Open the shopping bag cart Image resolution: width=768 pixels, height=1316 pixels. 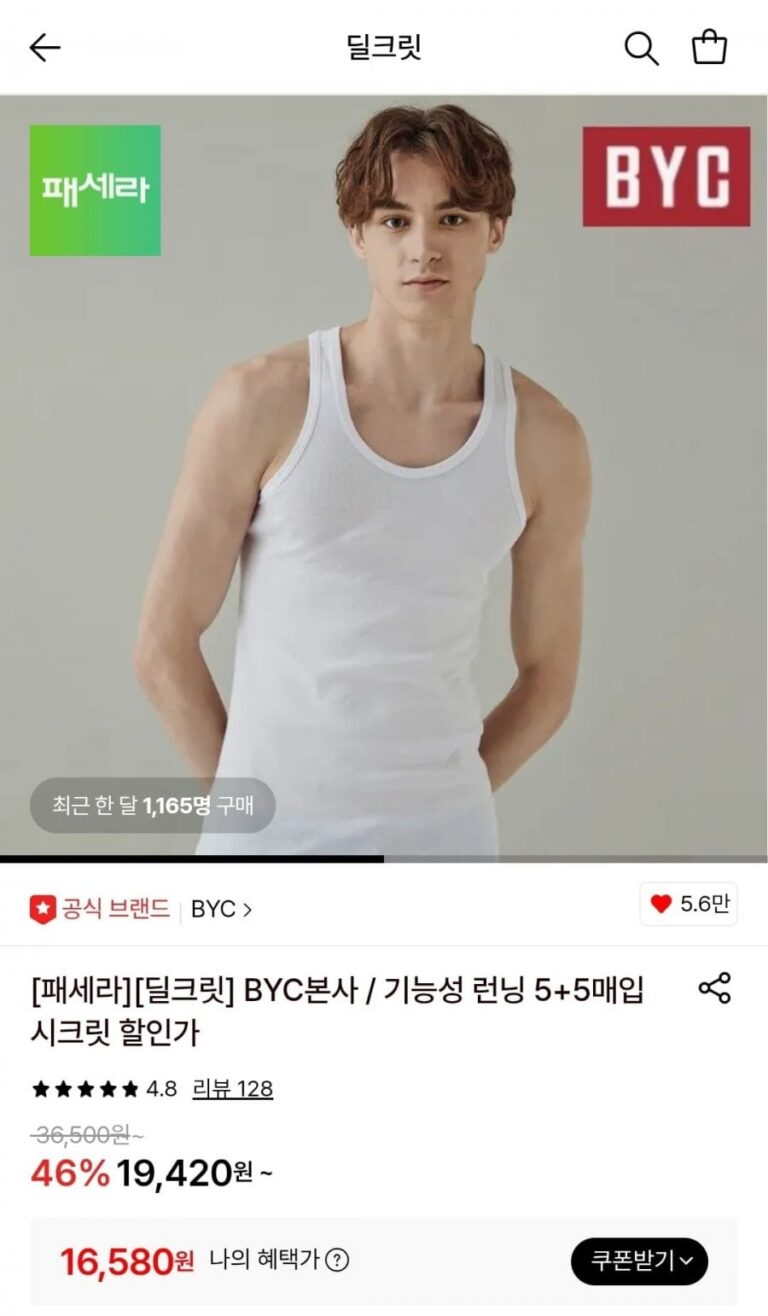pos(709,47)
